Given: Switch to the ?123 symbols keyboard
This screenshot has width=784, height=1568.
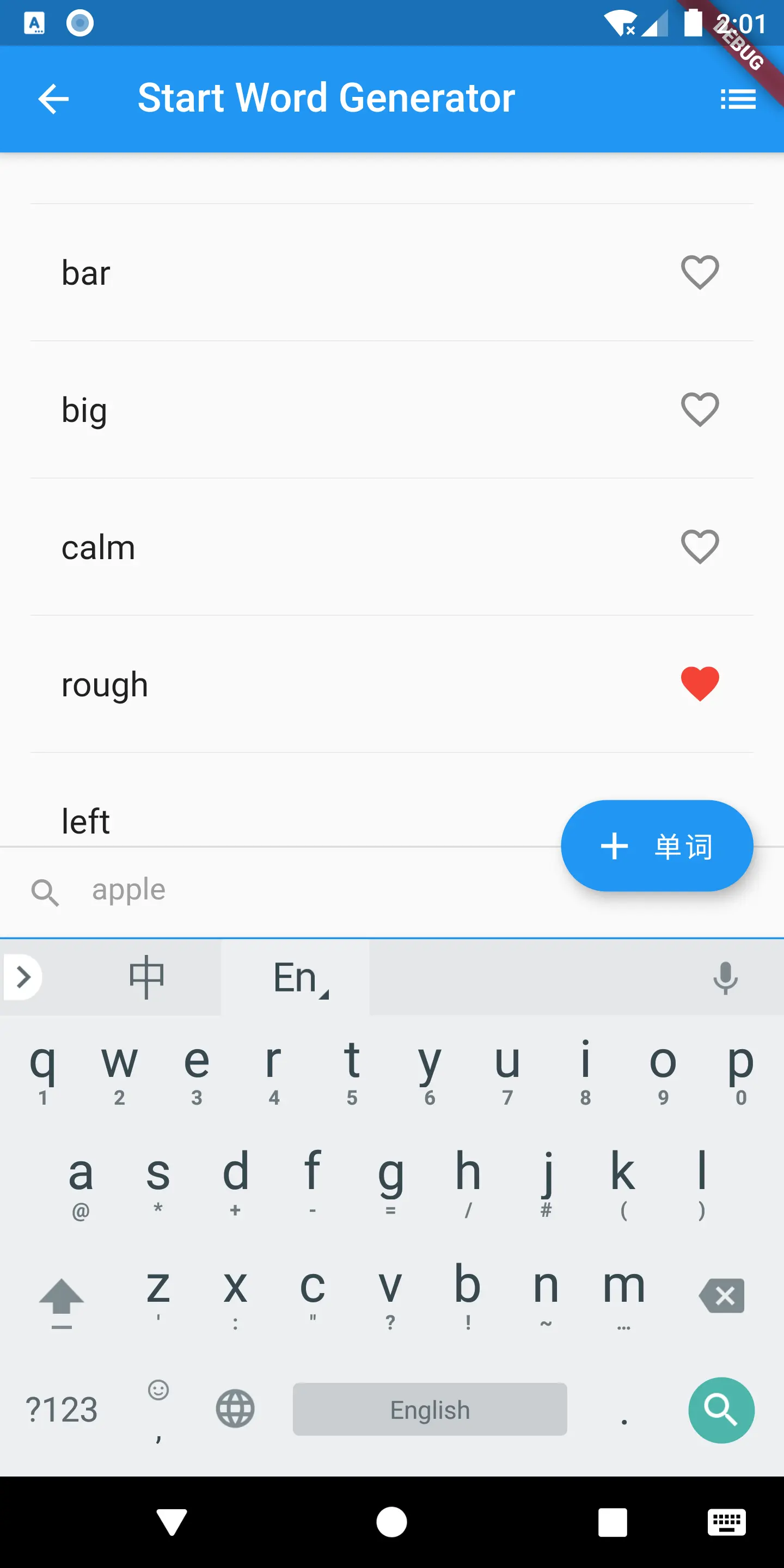Looking at the screenshot, I should click(x=62, y=1410).
